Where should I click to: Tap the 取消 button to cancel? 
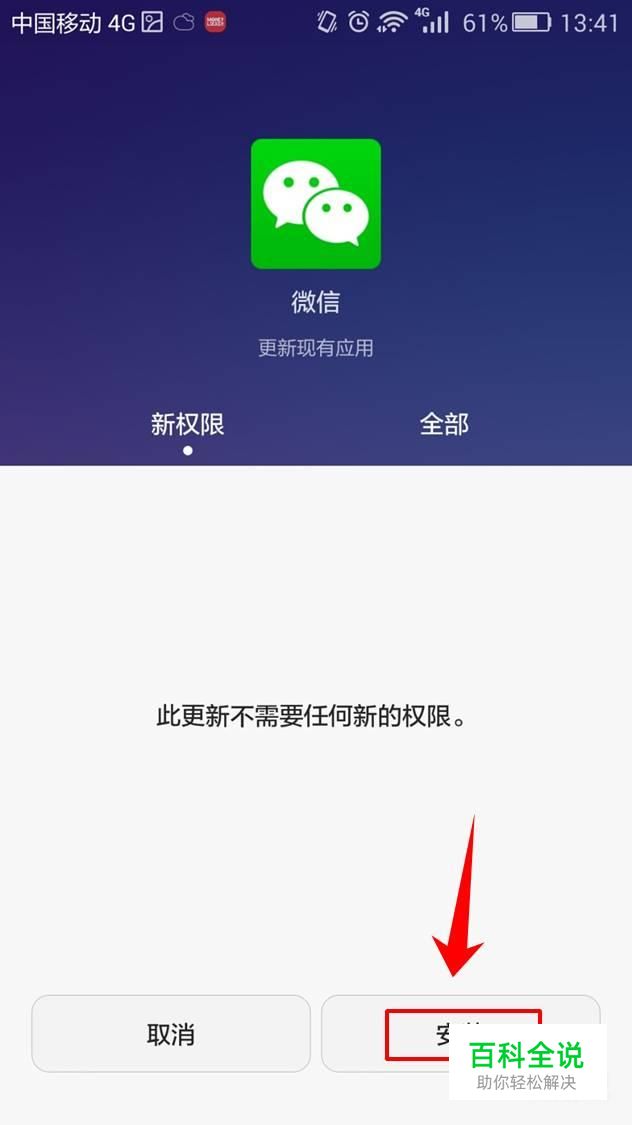(171, 1033)
